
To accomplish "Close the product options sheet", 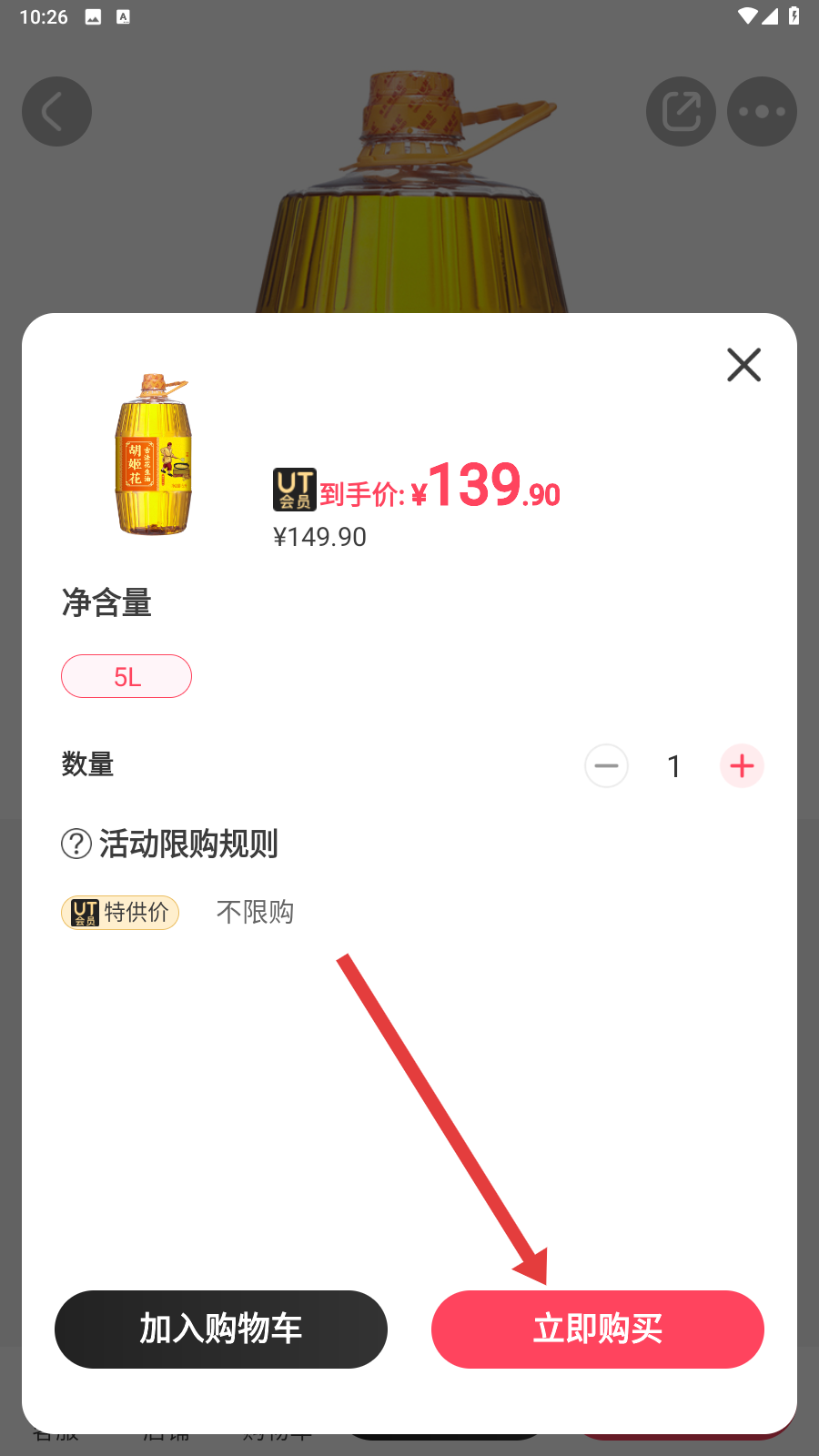I will click(x=743, y=365).
